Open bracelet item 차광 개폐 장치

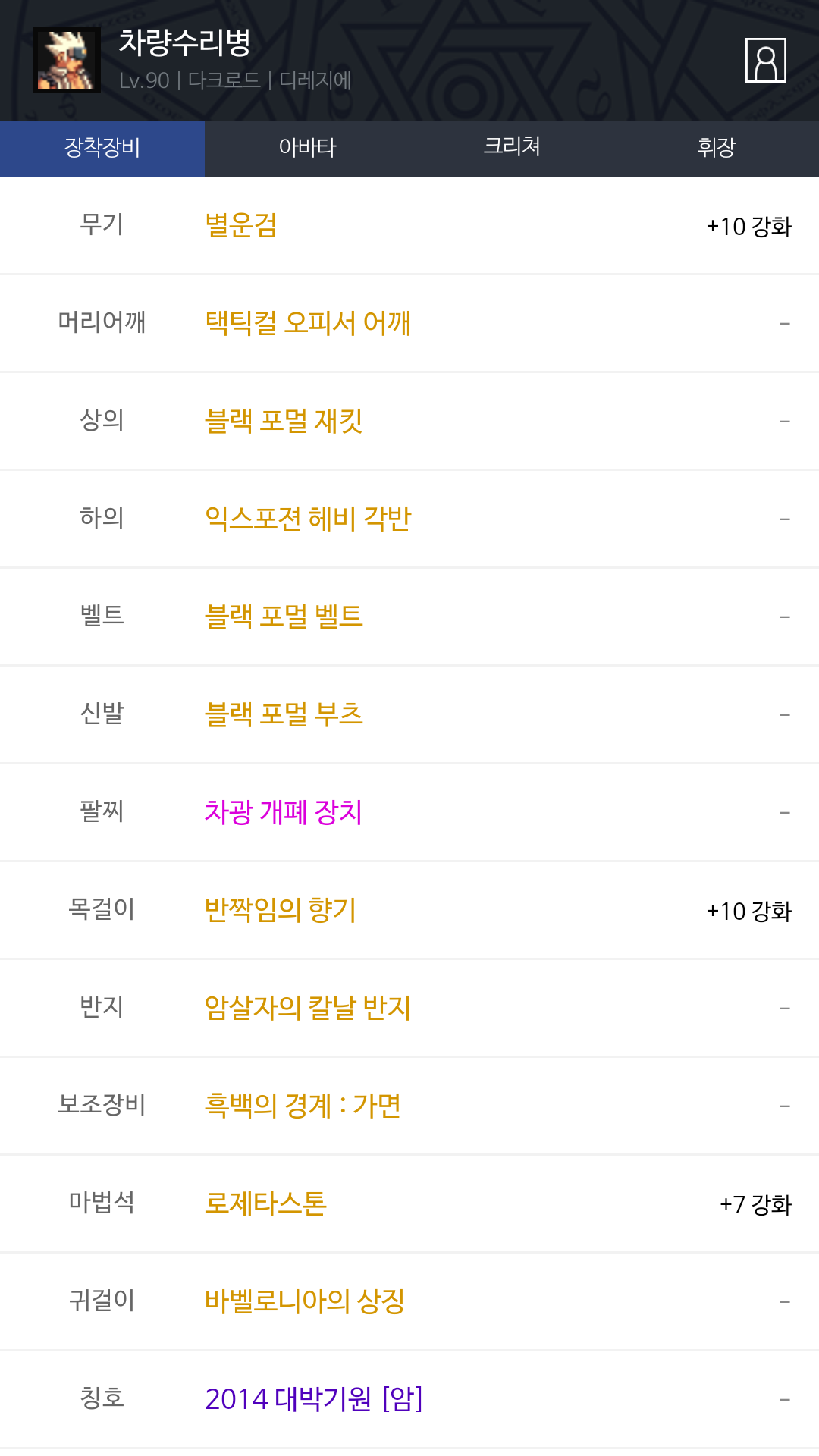(283, 812)
